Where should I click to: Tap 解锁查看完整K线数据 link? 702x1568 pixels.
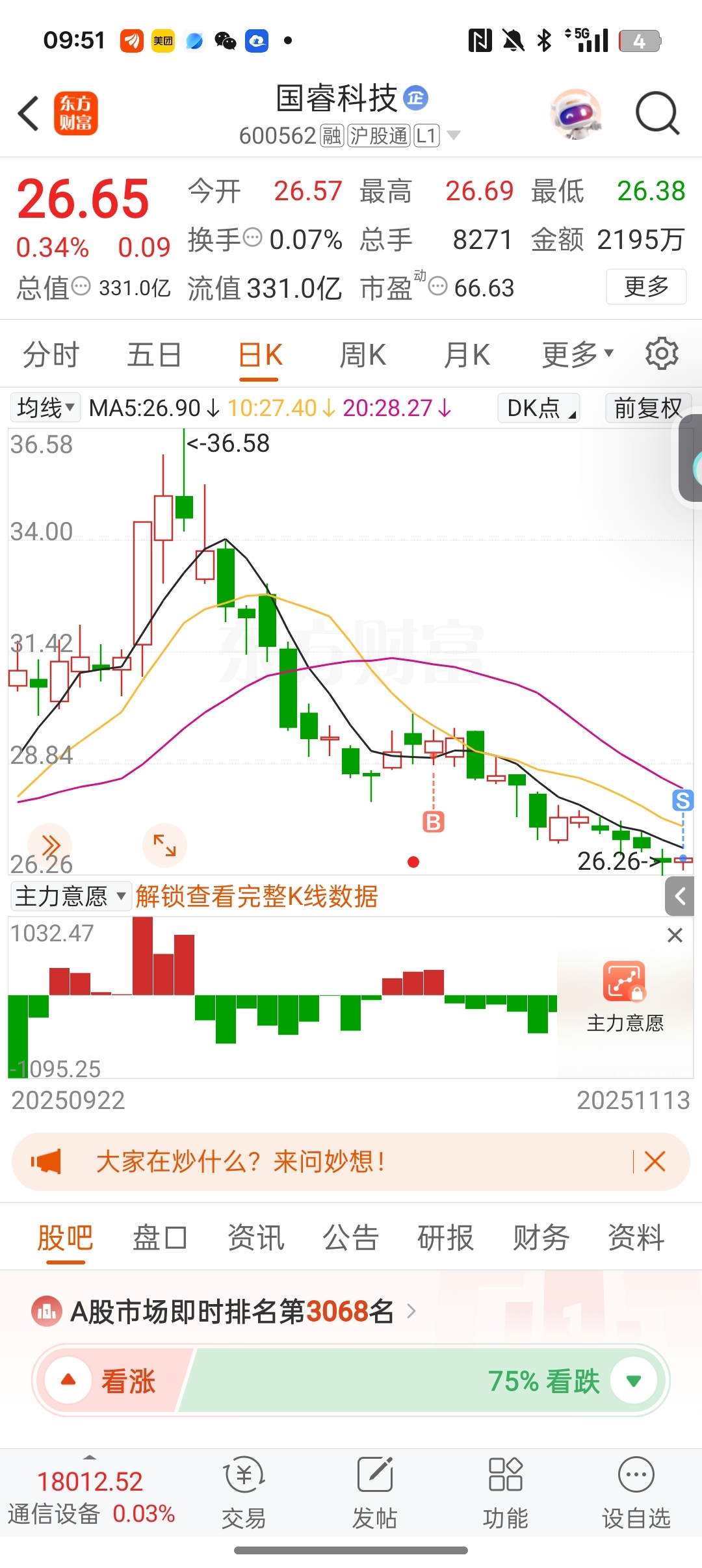tap(257, 896)
